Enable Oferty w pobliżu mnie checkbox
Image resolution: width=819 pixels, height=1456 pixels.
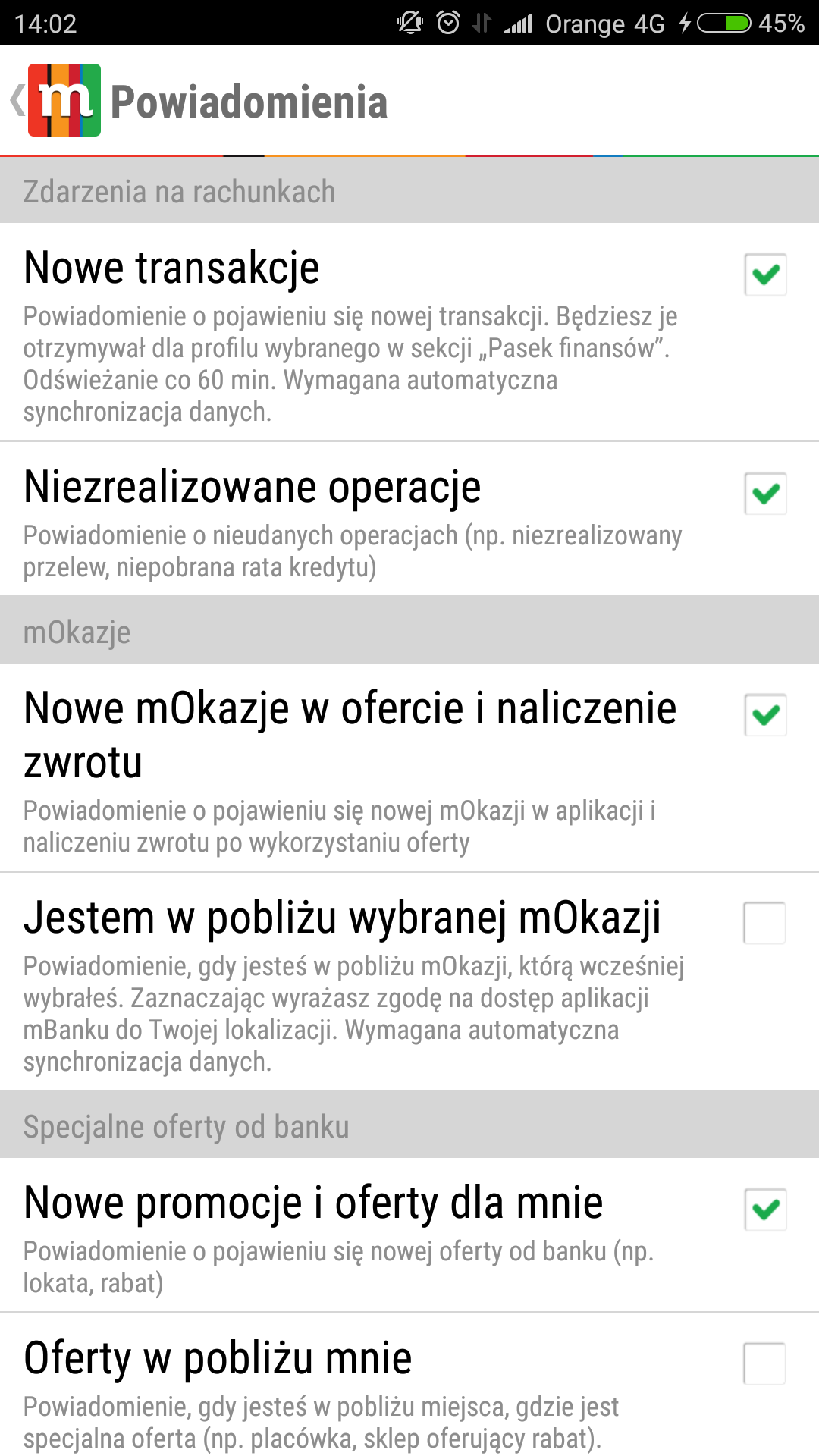click(764, 1363)
